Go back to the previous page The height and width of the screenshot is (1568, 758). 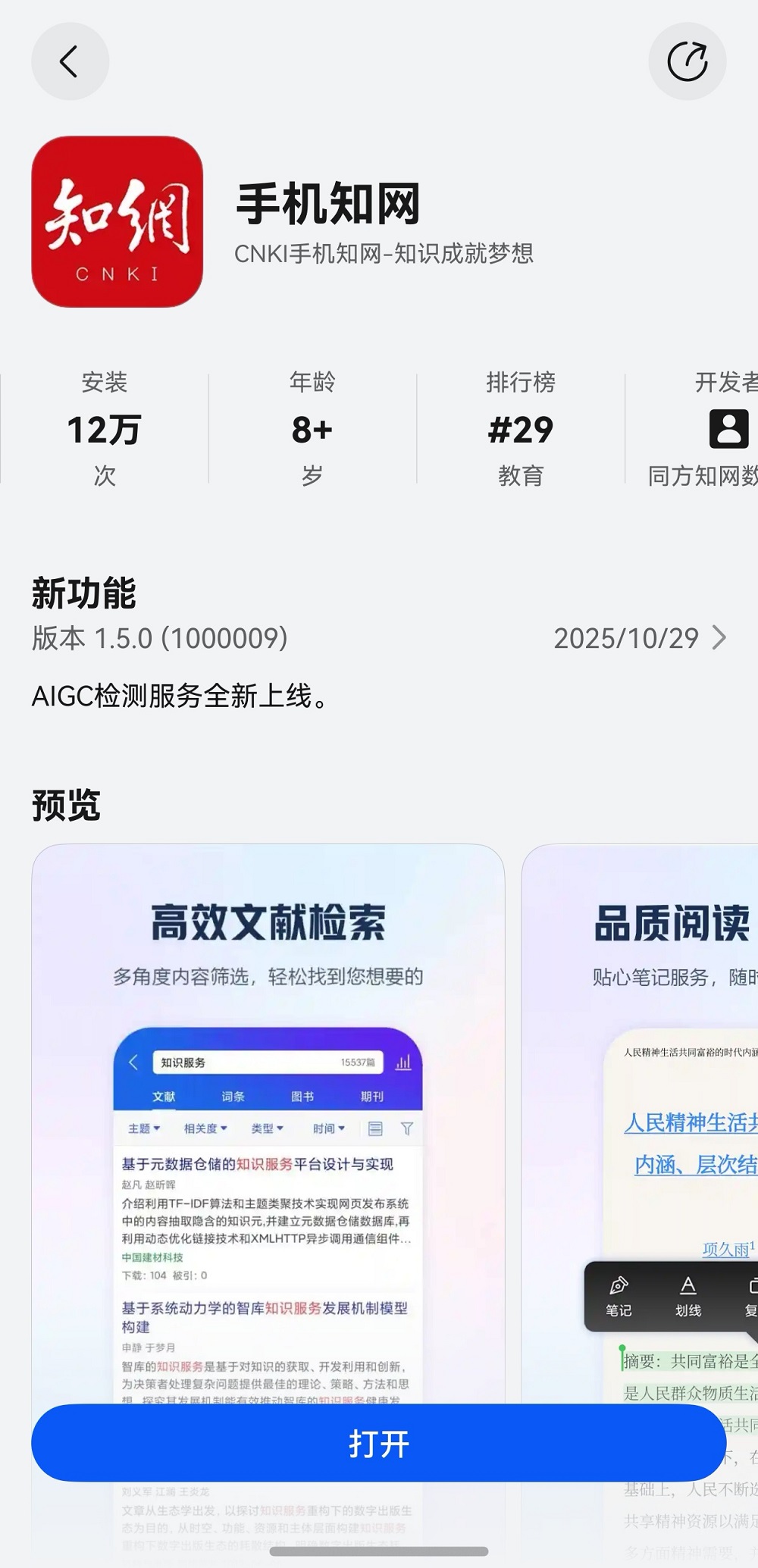70,61
